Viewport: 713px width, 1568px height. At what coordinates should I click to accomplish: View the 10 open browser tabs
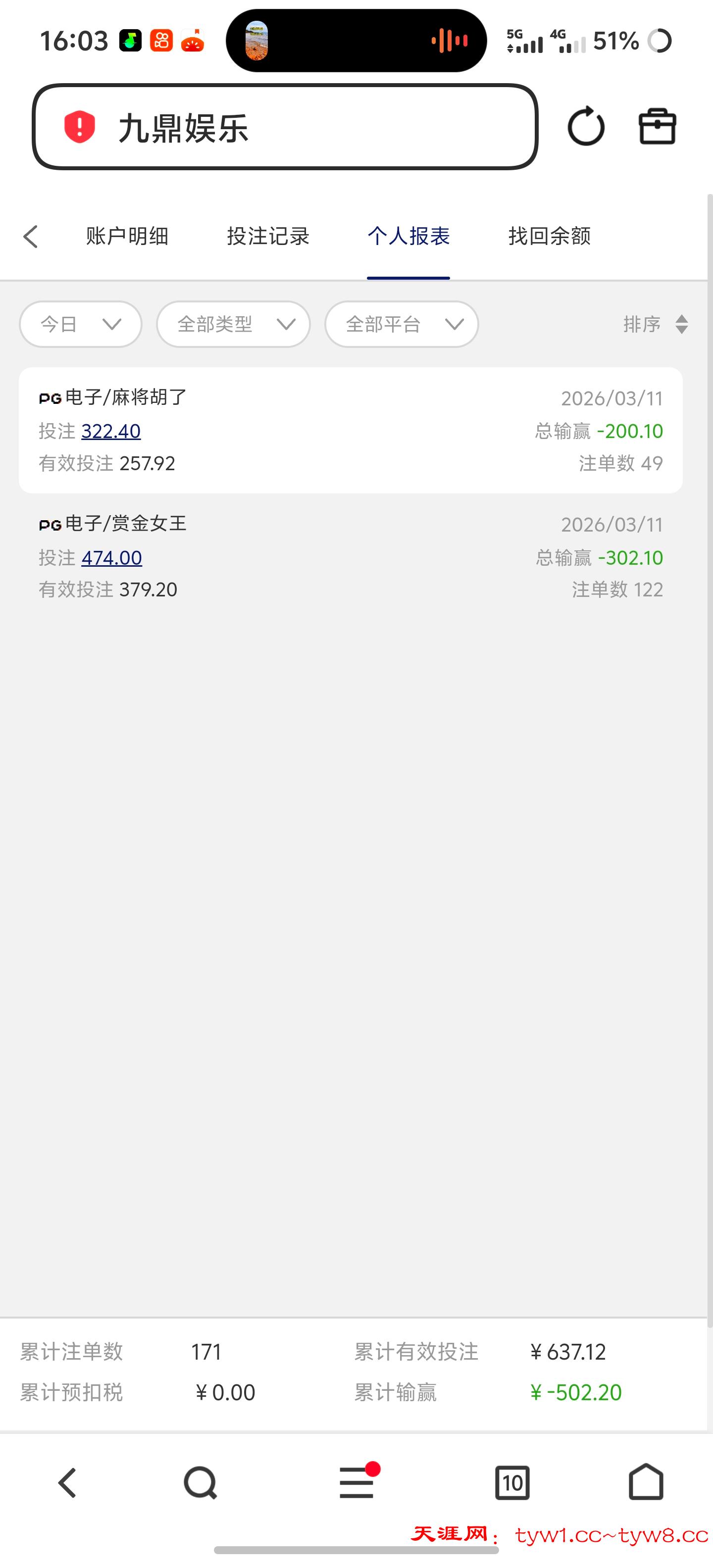[x=512, y=1482]
